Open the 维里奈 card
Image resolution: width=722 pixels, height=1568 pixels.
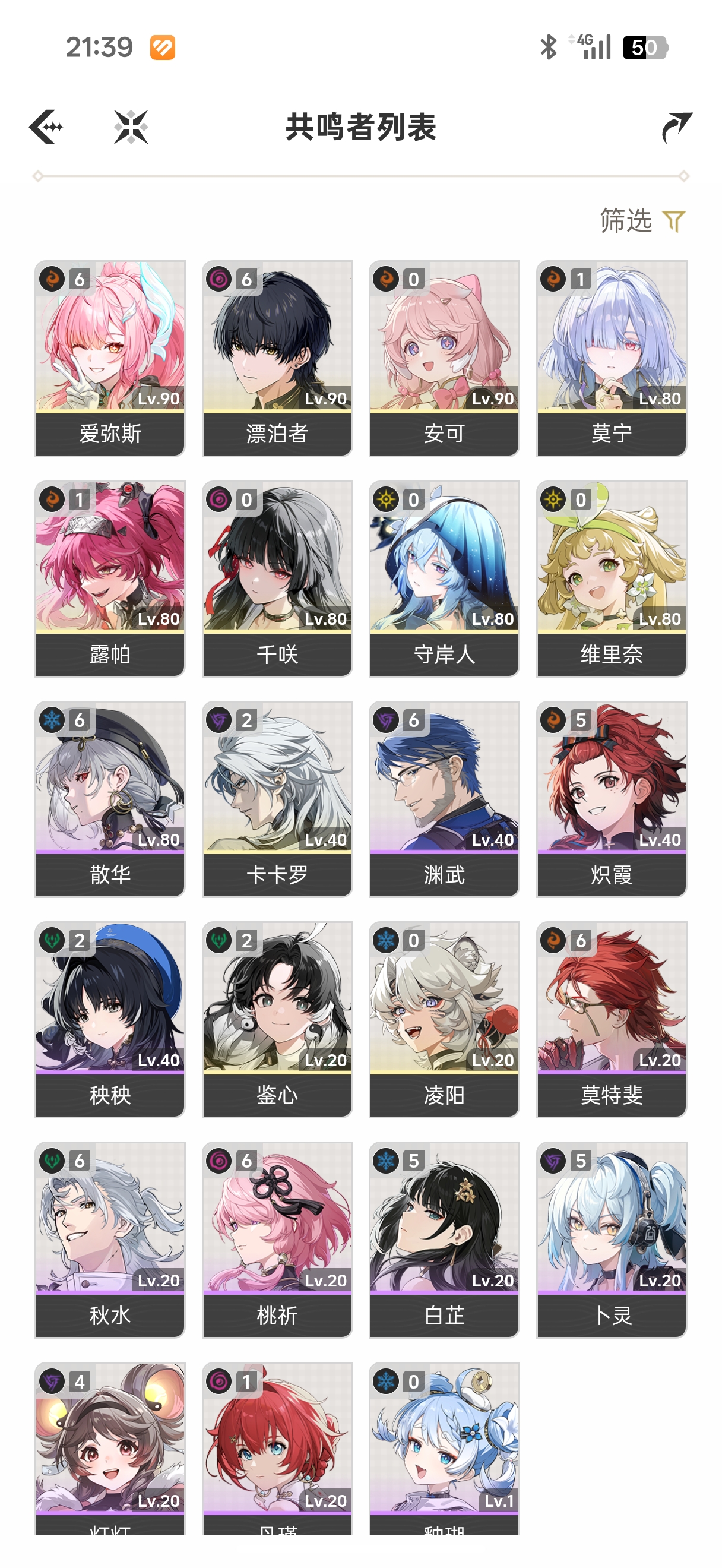click(x=612, y=578)
